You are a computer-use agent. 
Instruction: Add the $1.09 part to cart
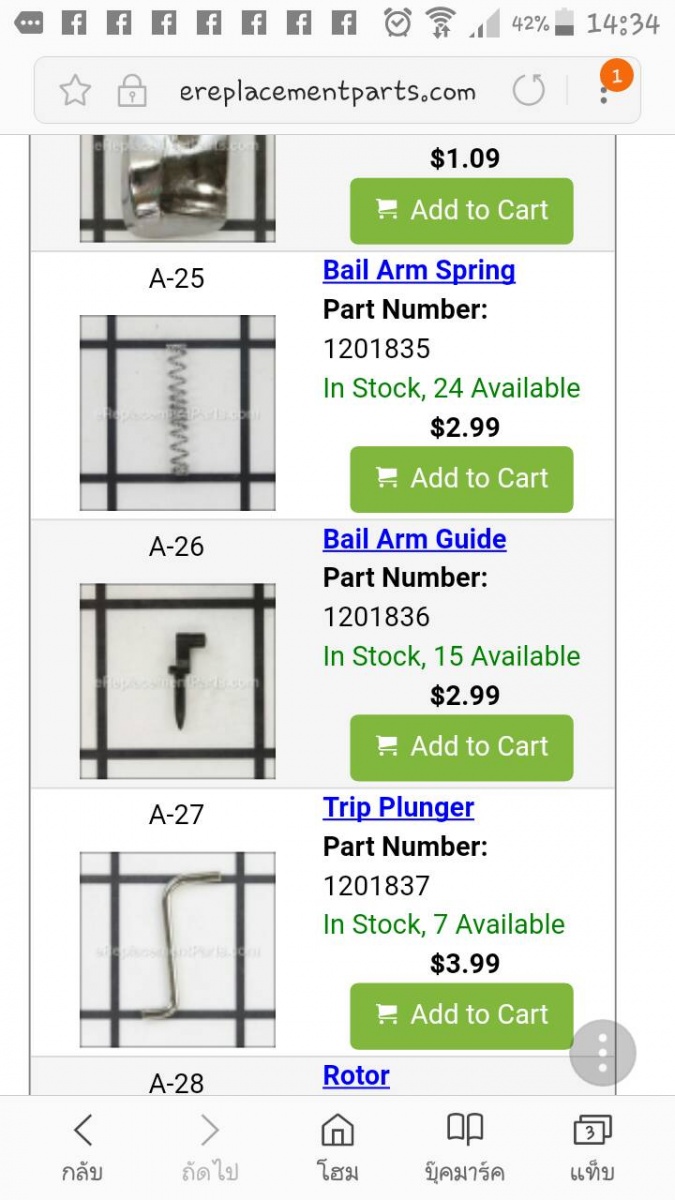point(461,211)
